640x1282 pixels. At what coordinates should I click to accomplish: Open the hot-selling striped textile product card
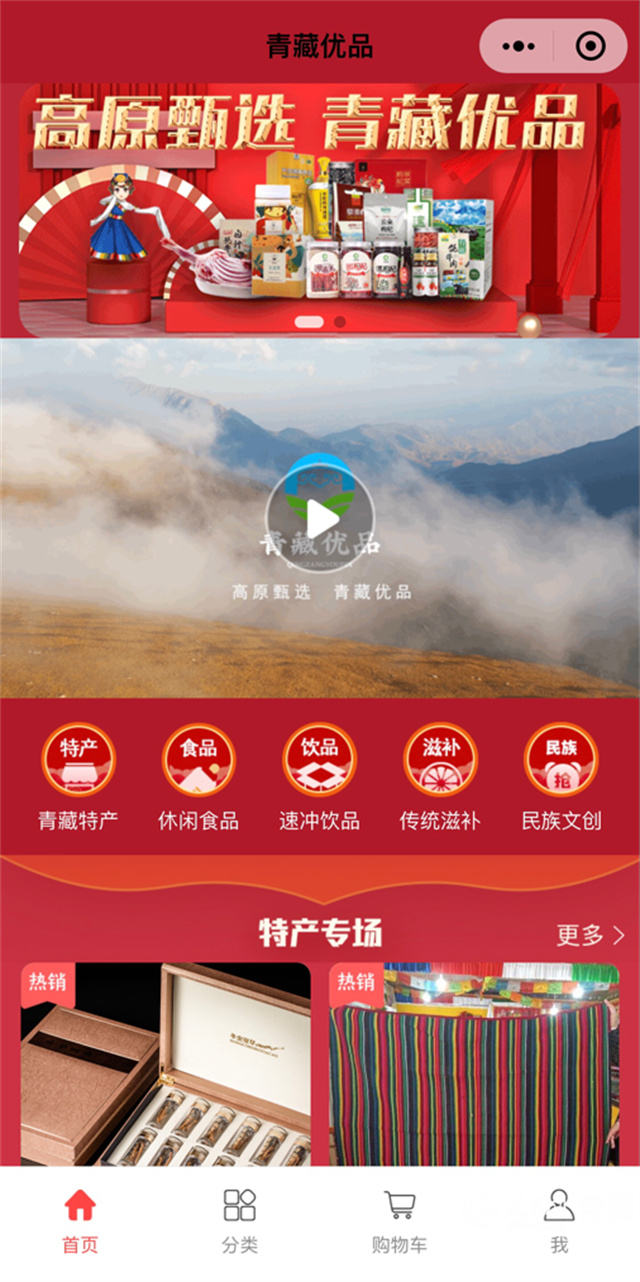click(x=474, y=1065)
